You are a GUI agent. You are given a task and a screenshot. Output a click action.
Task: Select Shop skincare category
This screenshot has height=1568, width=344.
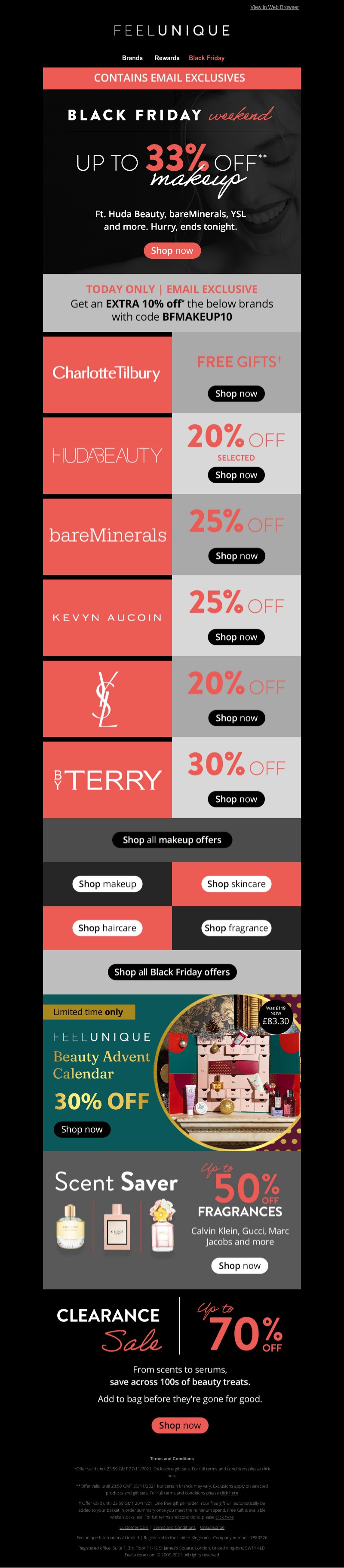[236, 884]
